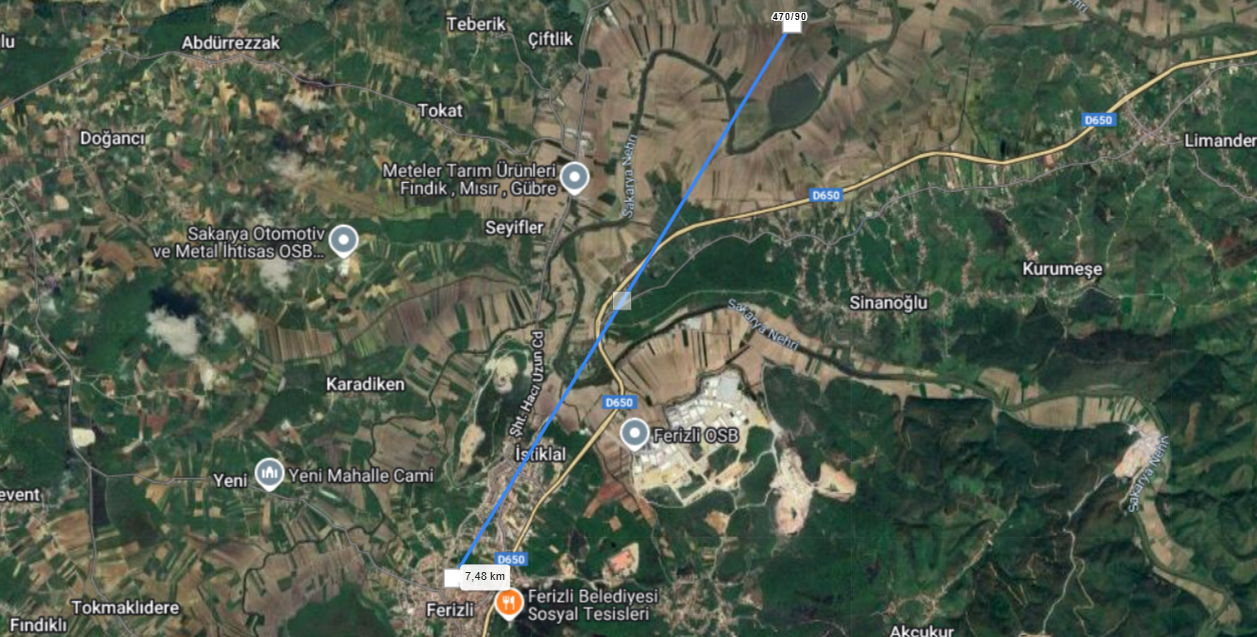This screenshot has height=637, width=1257.
Task: Tap the midpoint handle on the blue line
Action: (622, 300)
